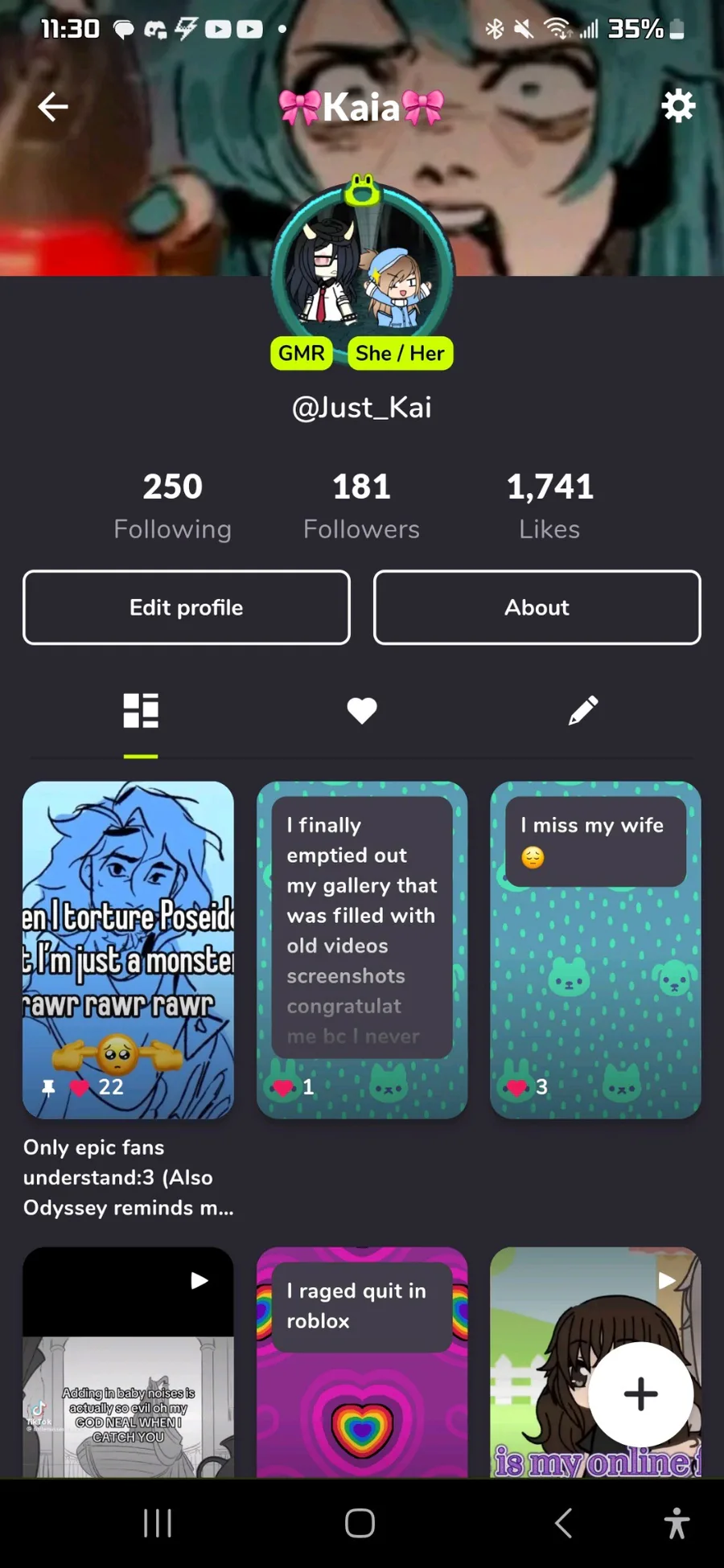Go back using the top-left arrow
The height and width of the screenshot is (1568, 724).
tap(53, 106)
